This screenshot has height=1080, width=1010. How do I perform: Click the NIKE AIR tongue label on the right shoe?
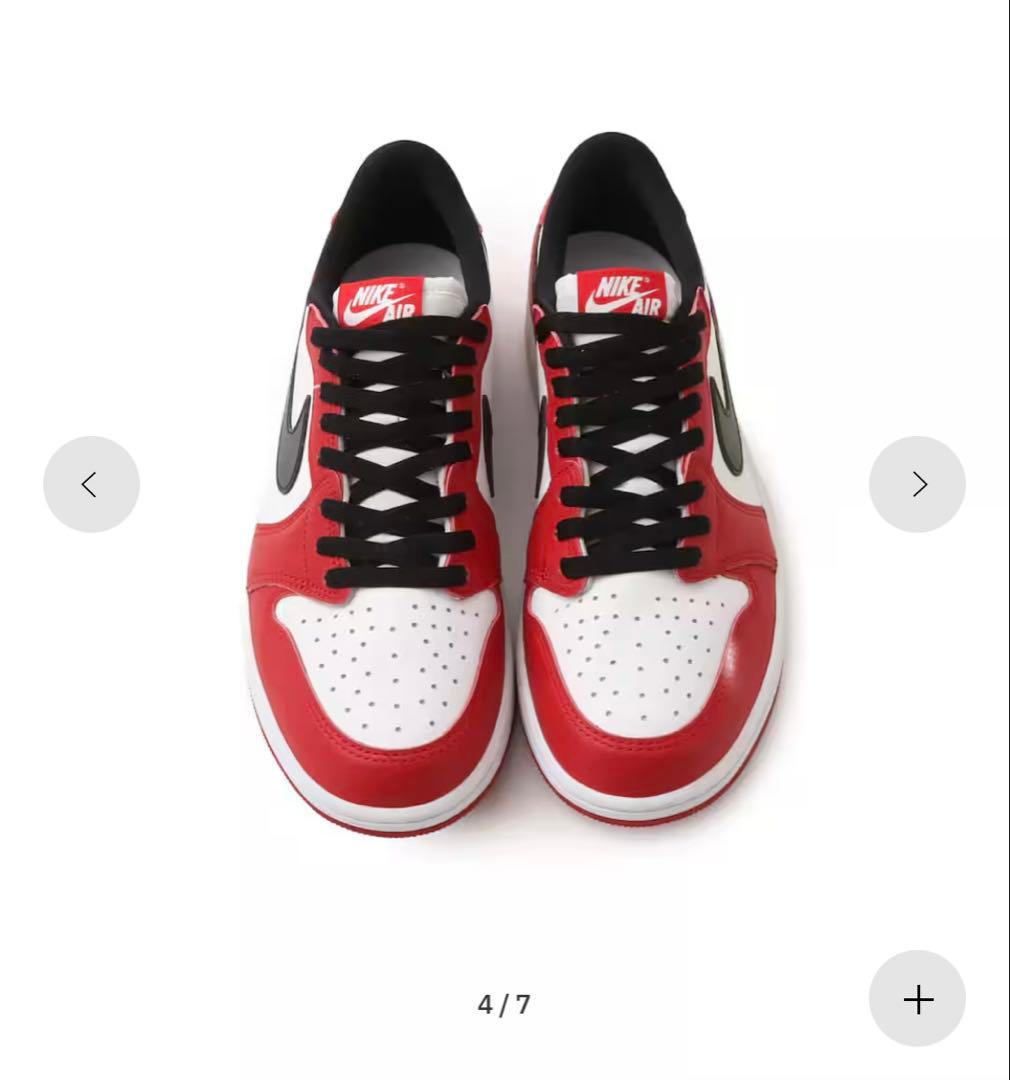(x=620, y=290)
